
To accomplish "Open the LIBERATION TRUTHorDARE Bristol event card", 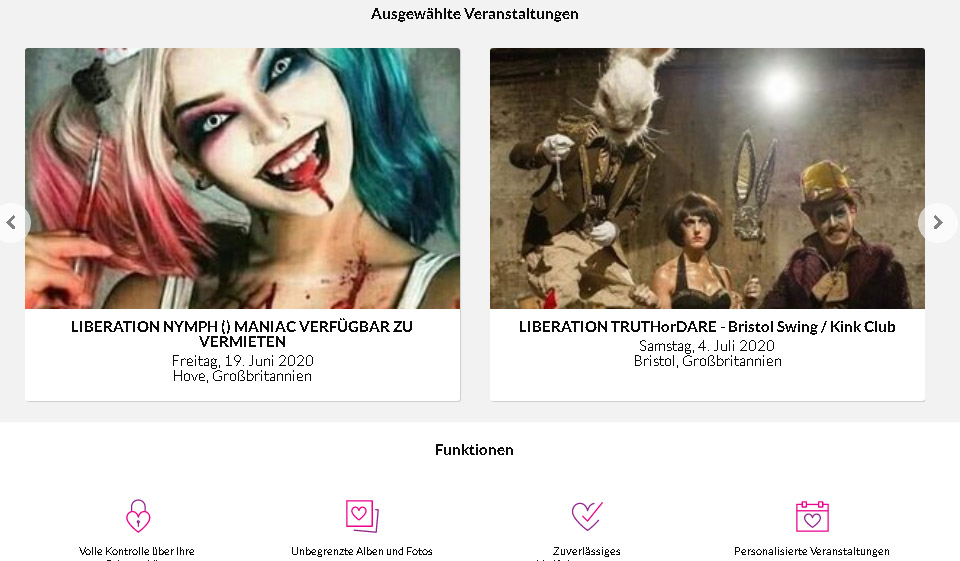I will point(707,327).
